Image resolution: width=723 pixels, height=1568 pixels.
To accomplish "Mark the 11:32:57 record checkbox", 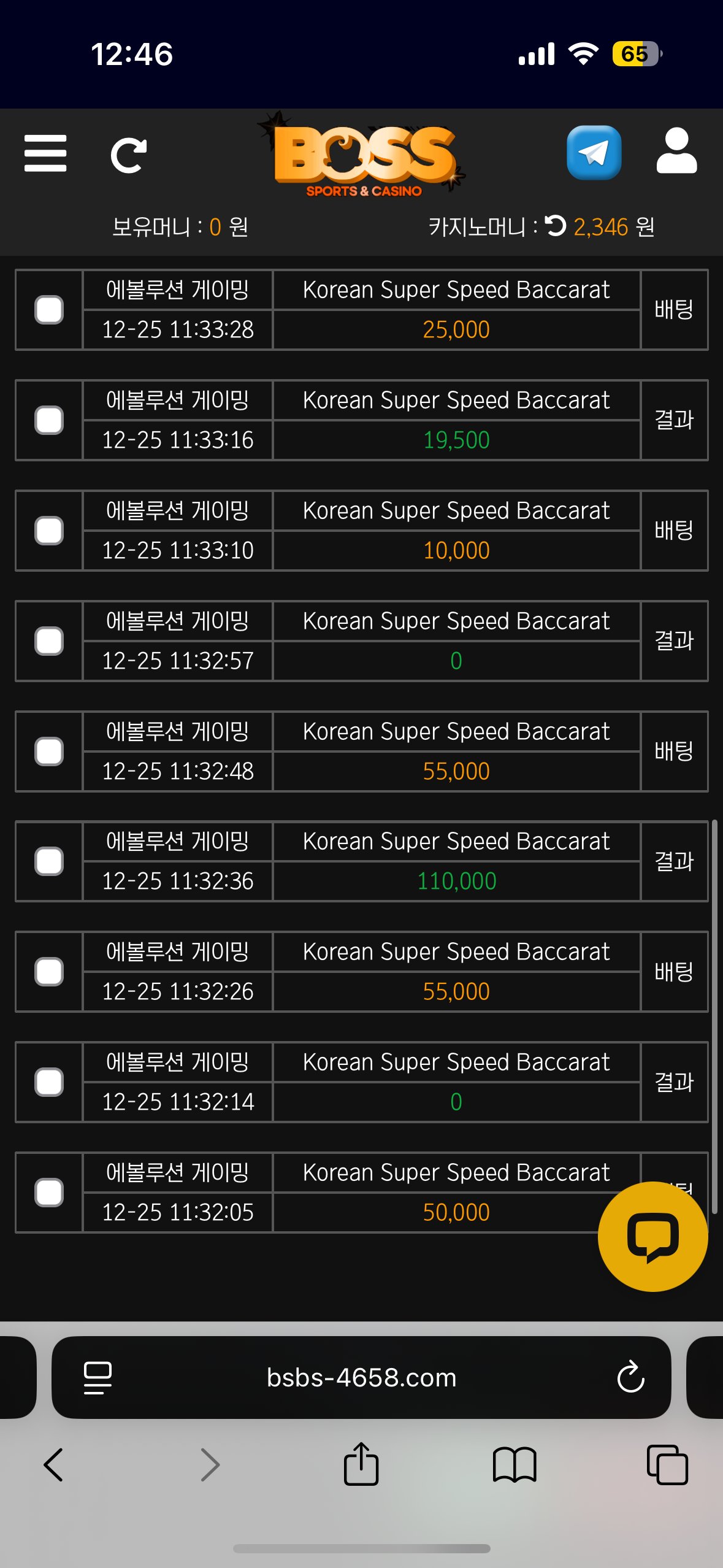I will [x=49, y=641].
